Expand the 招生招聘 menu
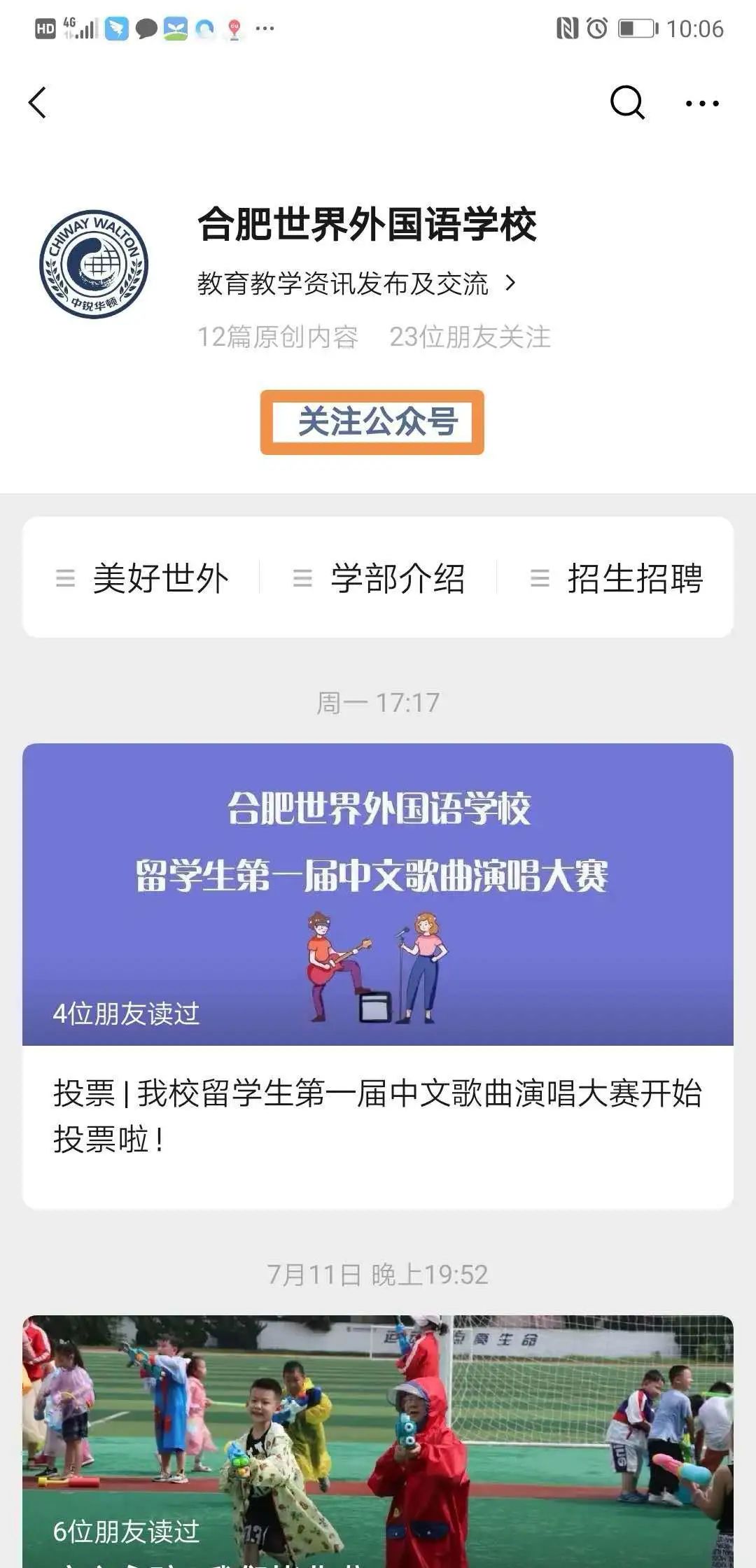 coord(616,578)
